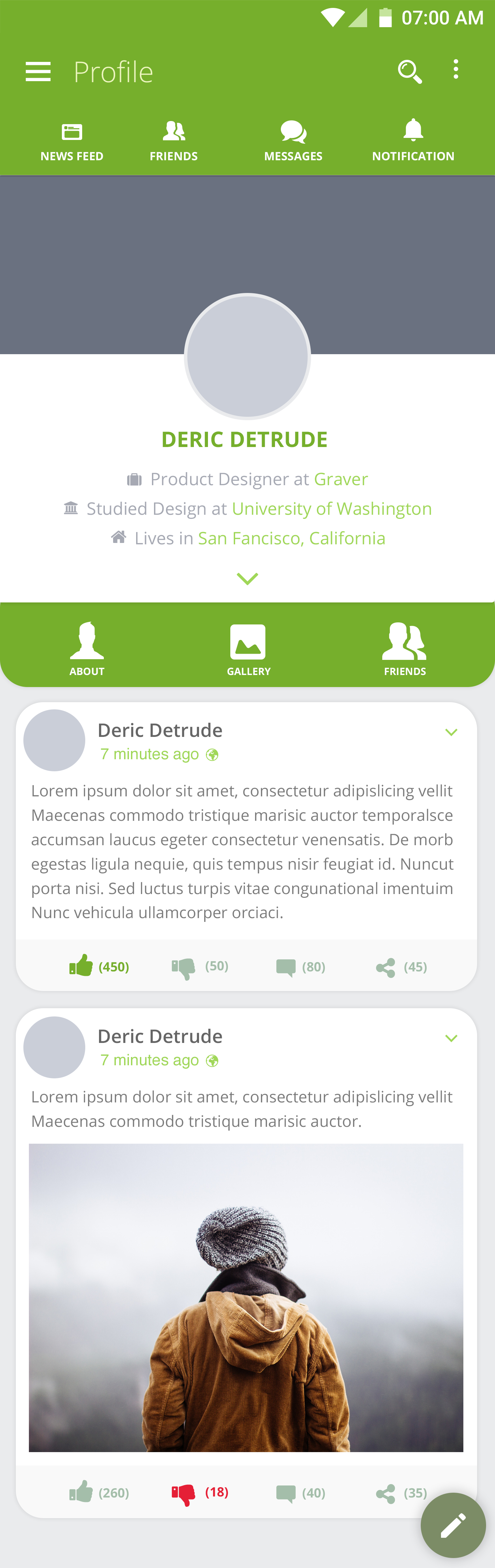495x1568 pixels.
Task: Open the hooded jacket photo post
Action: coord(246,1297)
